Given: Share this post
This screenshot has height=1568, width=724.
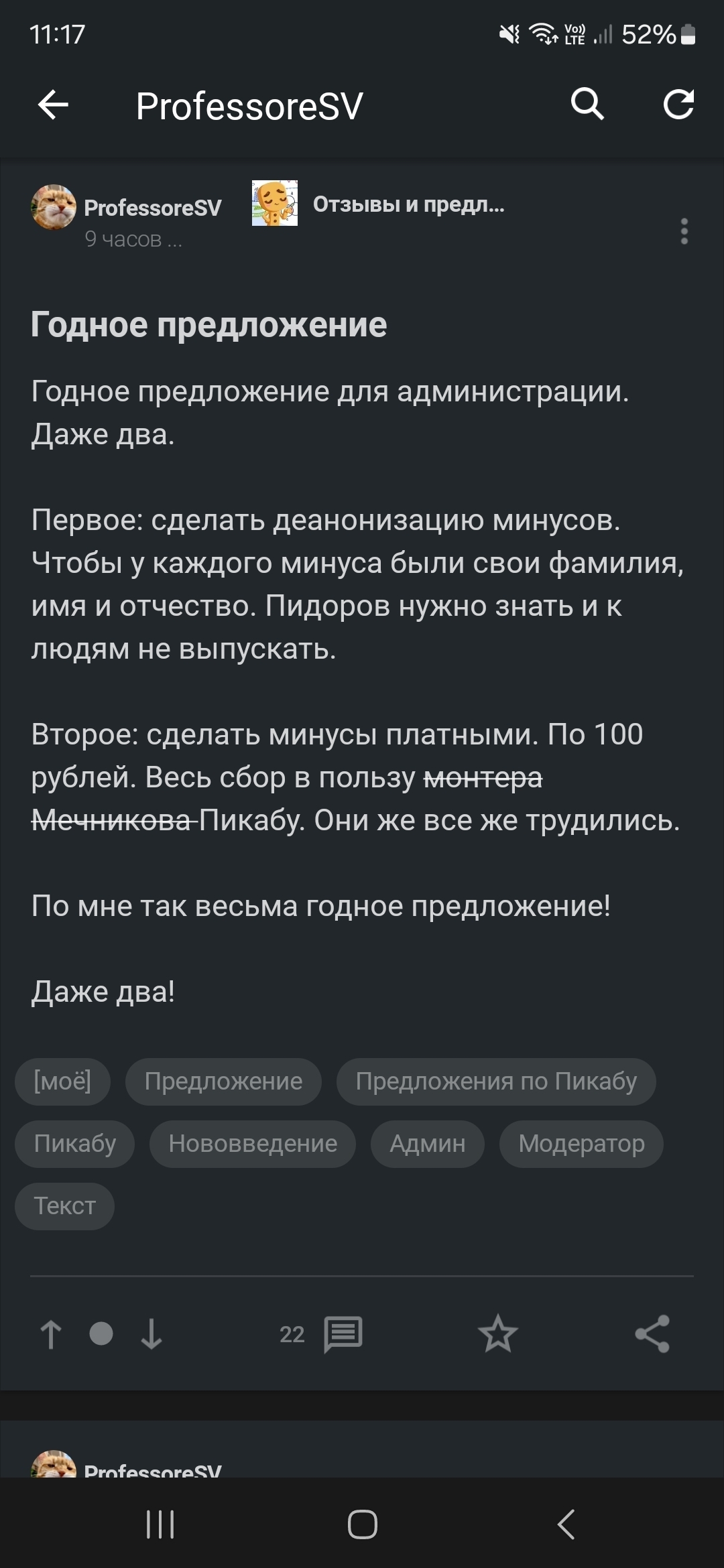Looking at the screenshot, I should point(652,1333).
